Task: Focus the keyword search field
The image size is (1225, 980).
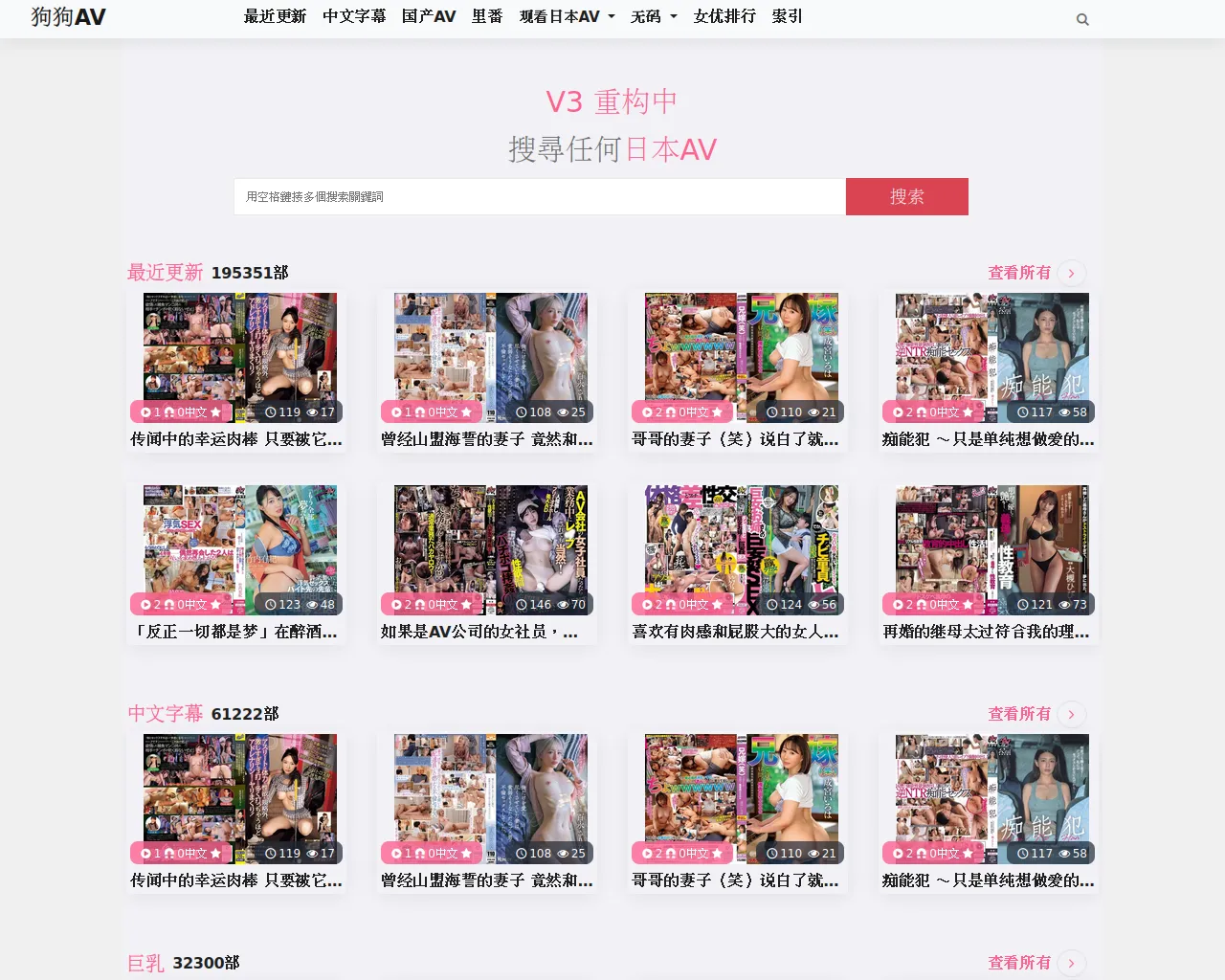Action: 539,196
